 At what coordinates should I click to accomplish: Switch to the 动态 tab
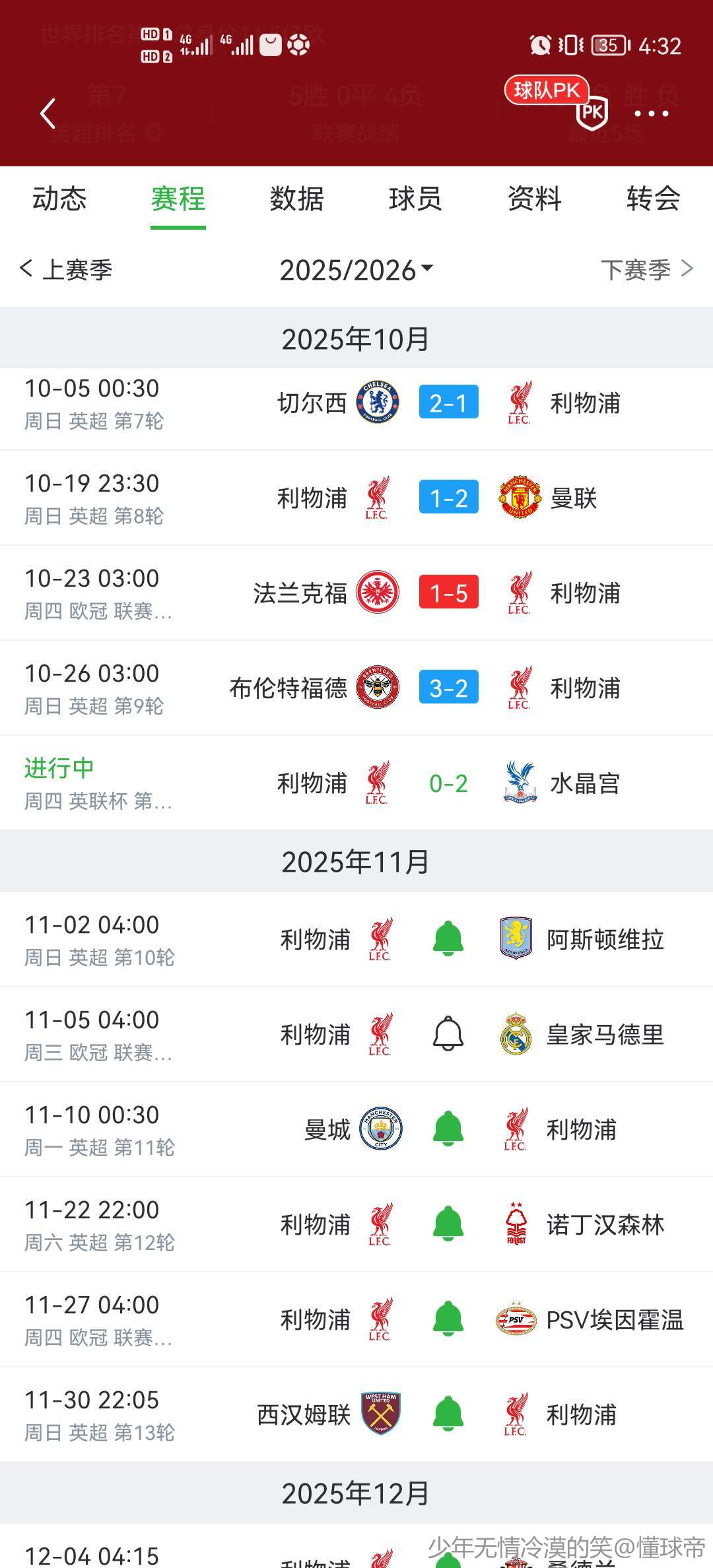point(59,199)
